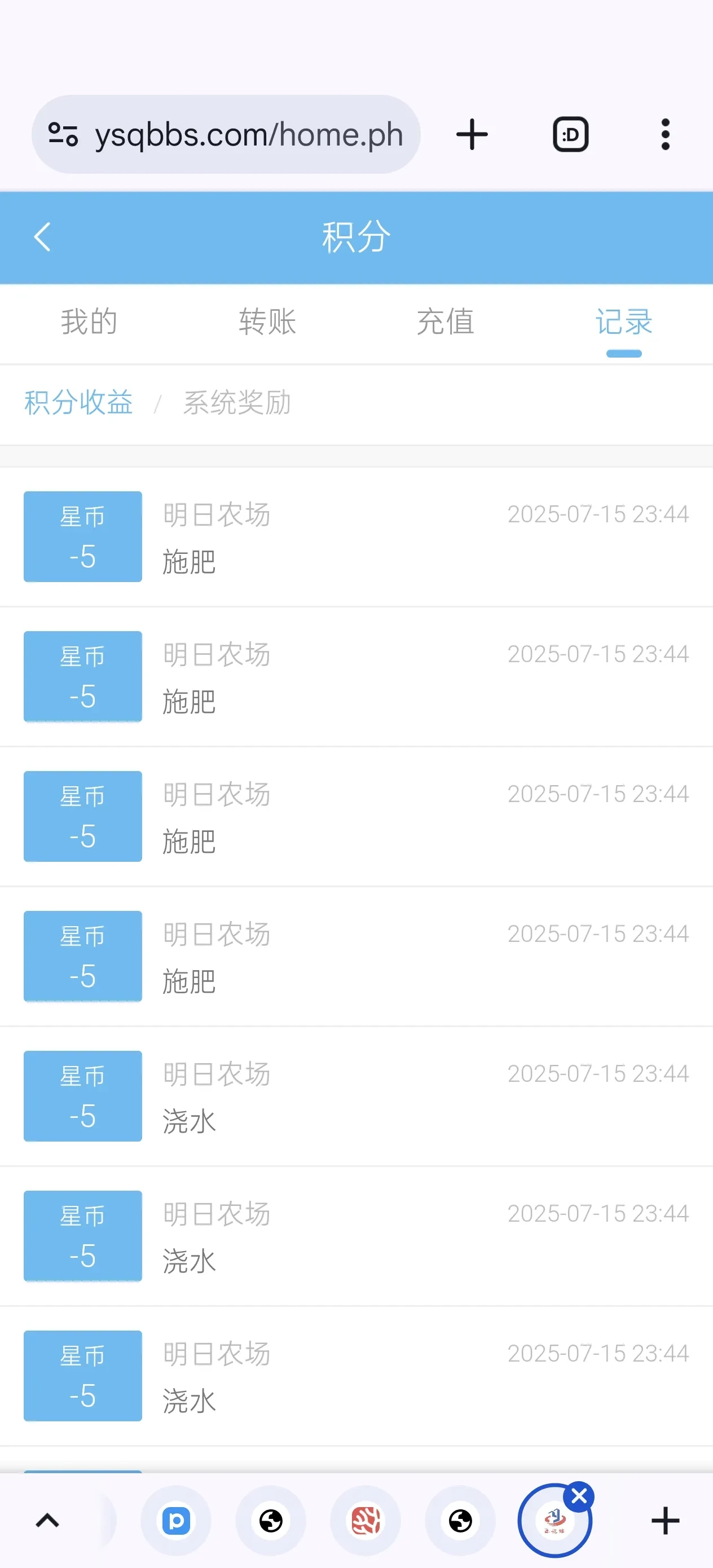Show 积分收益 records
713x1568 pixels.
pyautogui.click(x=78, y=402)
